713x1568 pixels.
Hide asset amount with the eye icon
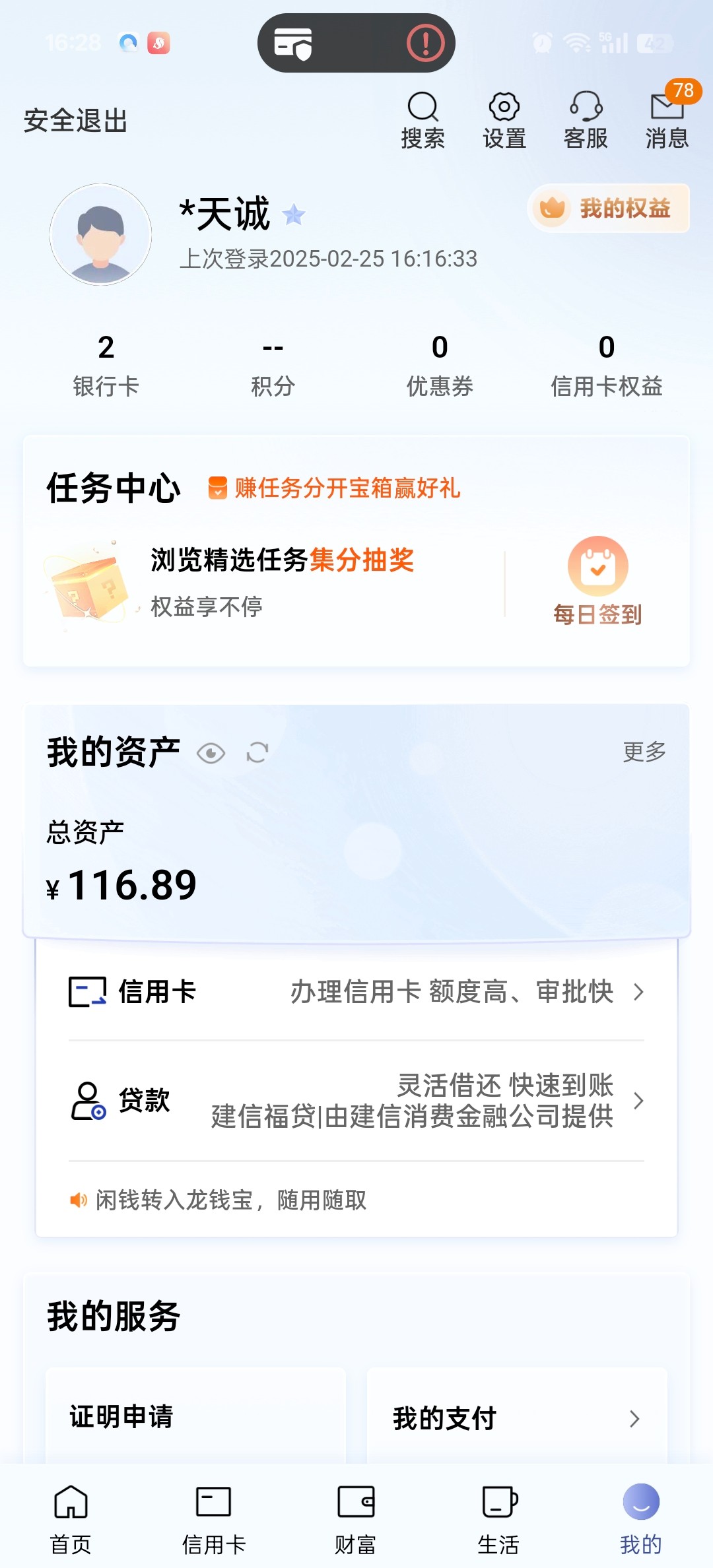pyautogui.click(x=211, y=753)
